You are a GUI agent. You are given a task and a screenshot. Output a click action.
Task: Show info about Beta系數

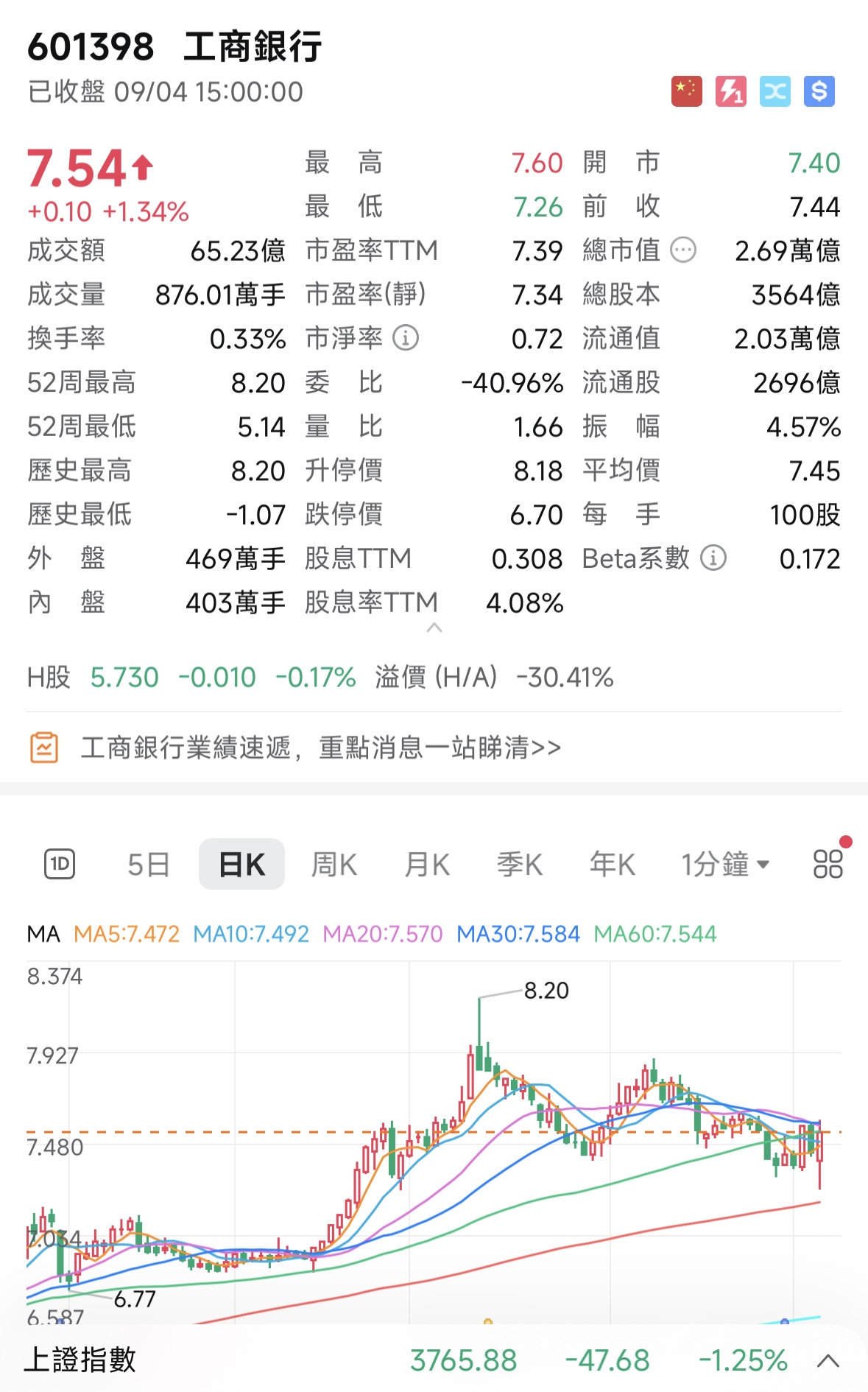point(713,558)
